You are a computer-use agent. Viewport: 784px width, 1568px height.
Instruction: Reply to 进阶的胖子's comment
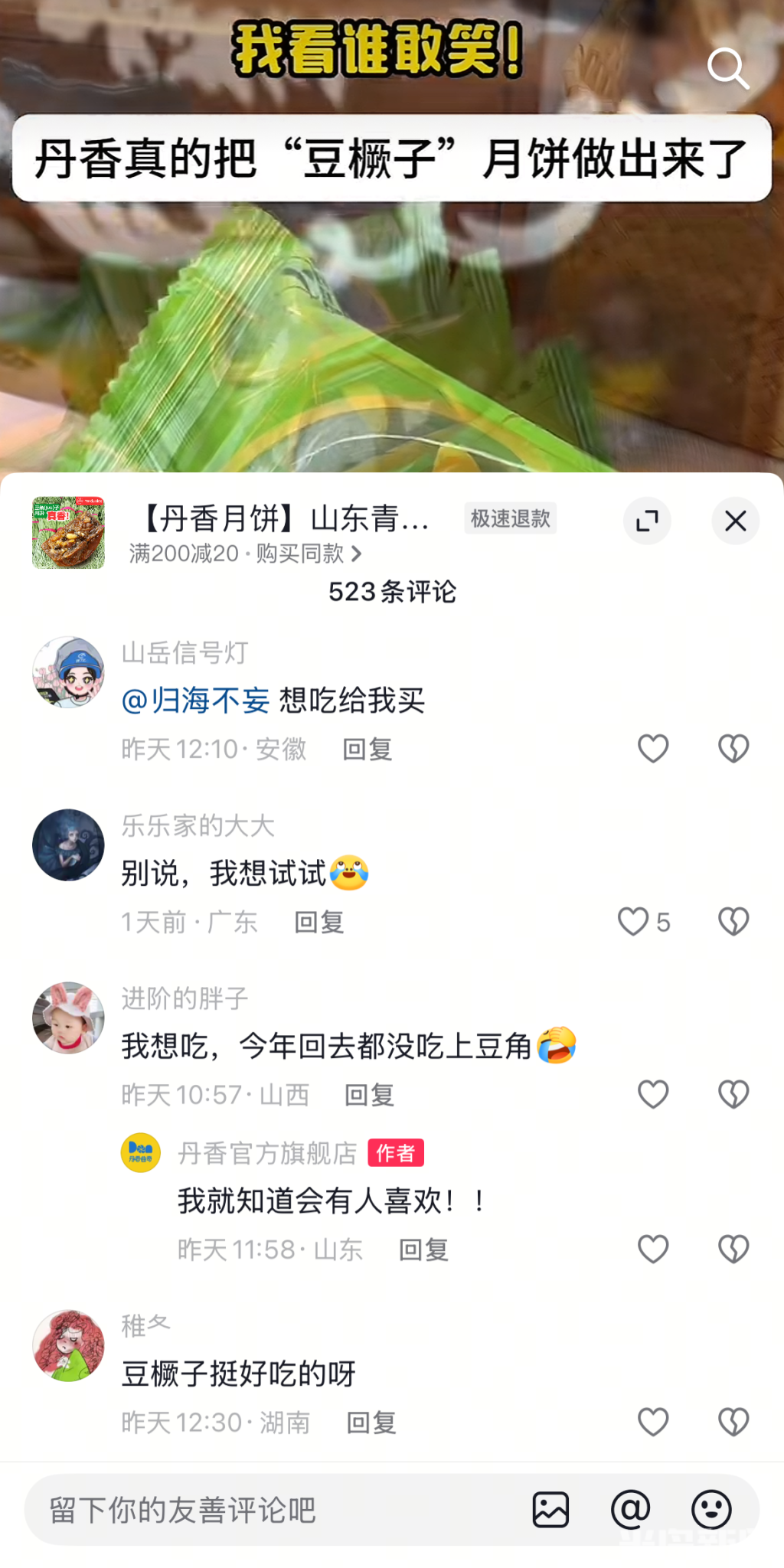pyautogui.click(x=369, y=1096)
